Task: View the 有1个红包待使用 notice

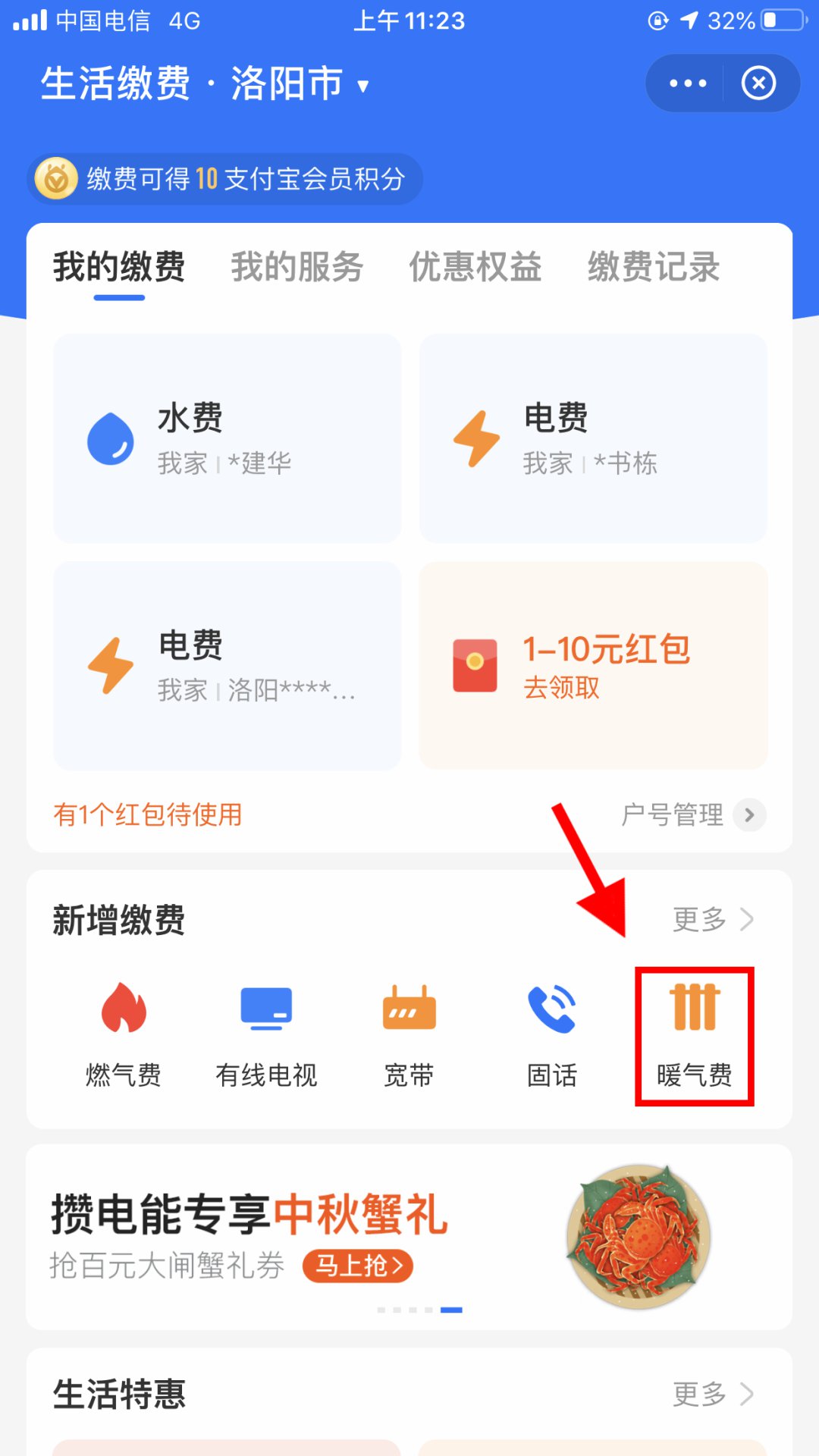Action: (148, 814)
